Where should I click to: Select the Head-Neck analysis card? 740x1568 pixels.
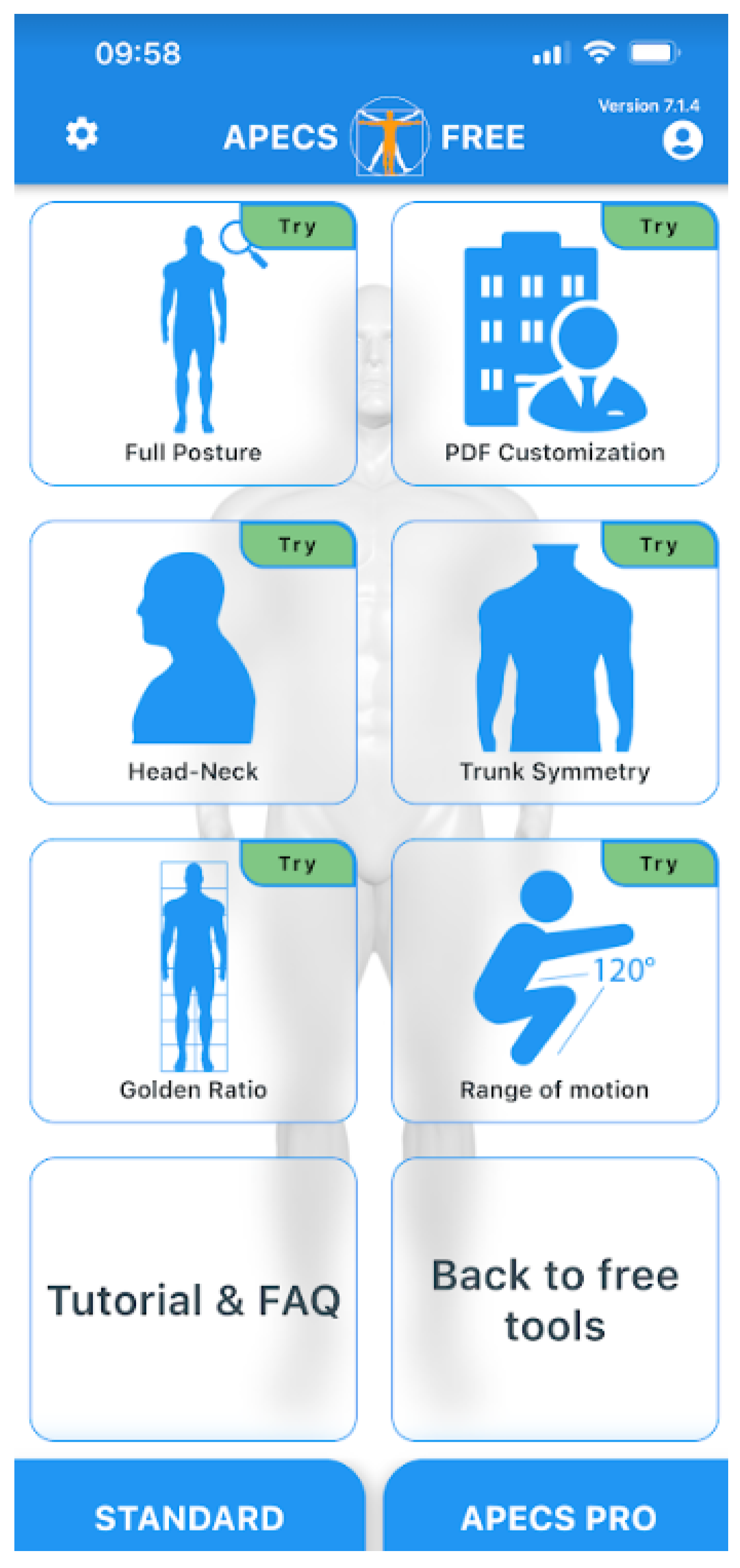pos(193,662)
